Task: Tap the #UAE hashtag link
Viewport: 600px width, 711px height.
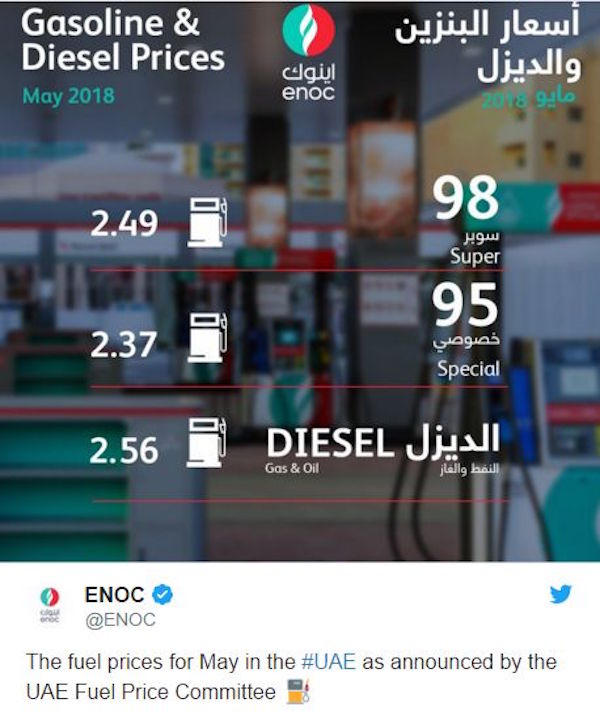Action: pos(329,662)
